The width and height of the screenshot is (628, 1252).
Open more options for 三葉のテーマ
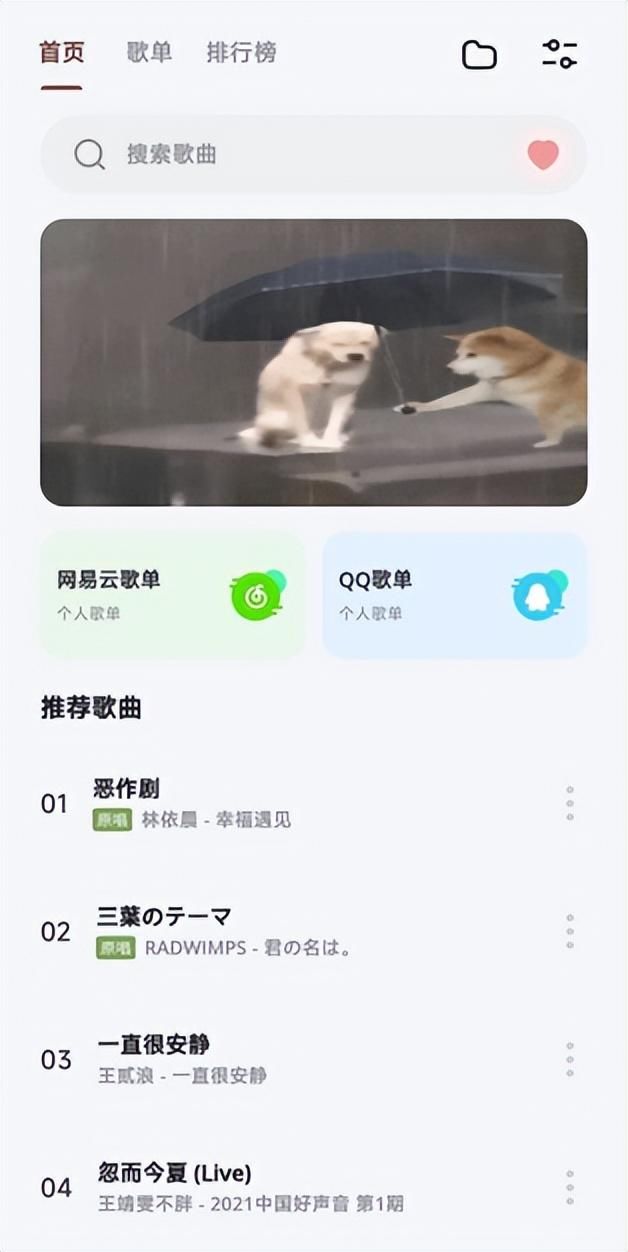pyautogui.click(x=570, y=931)
